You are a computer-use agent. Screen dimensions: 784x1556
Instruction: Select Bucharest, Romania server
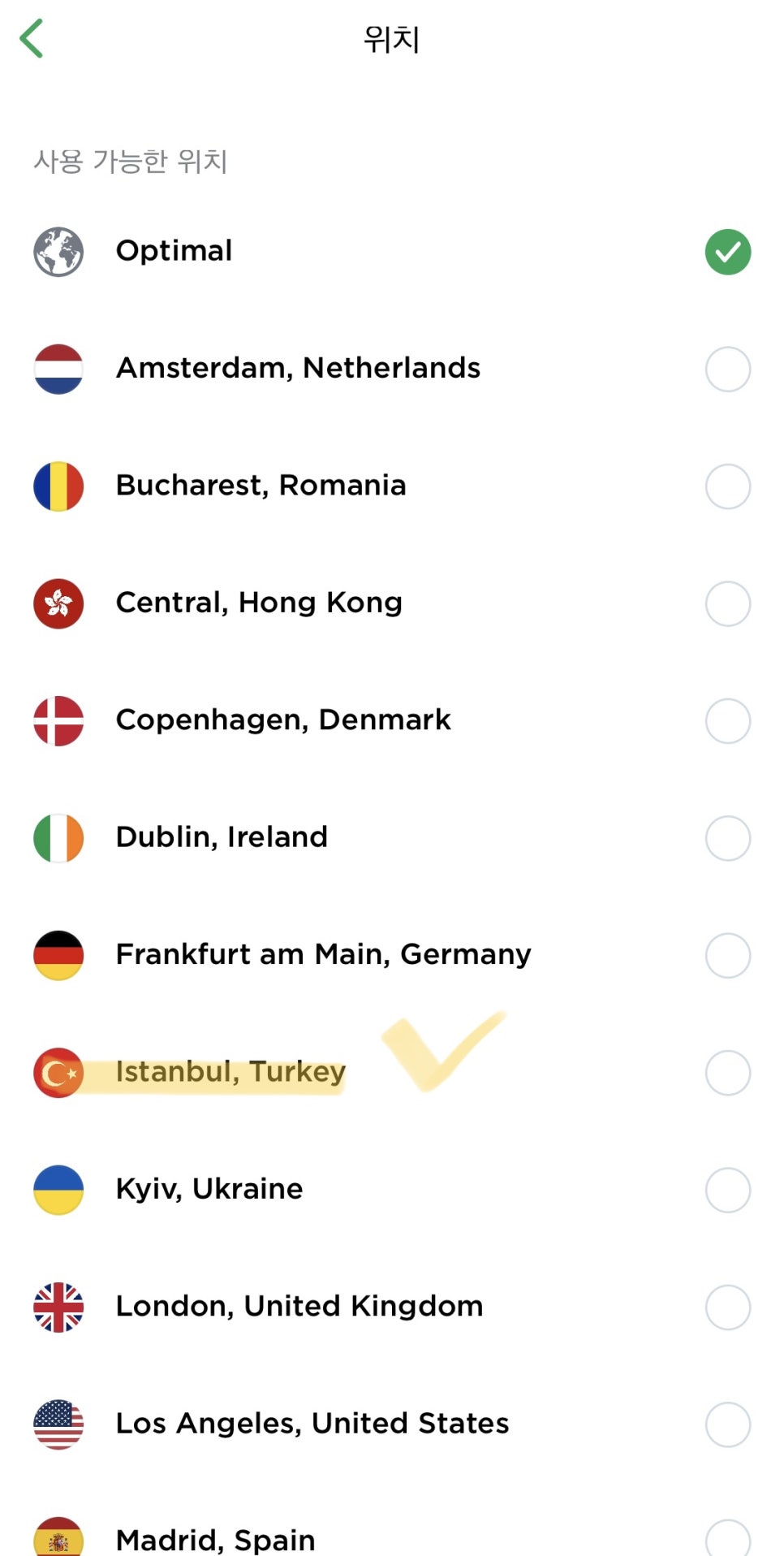(392, 486)
